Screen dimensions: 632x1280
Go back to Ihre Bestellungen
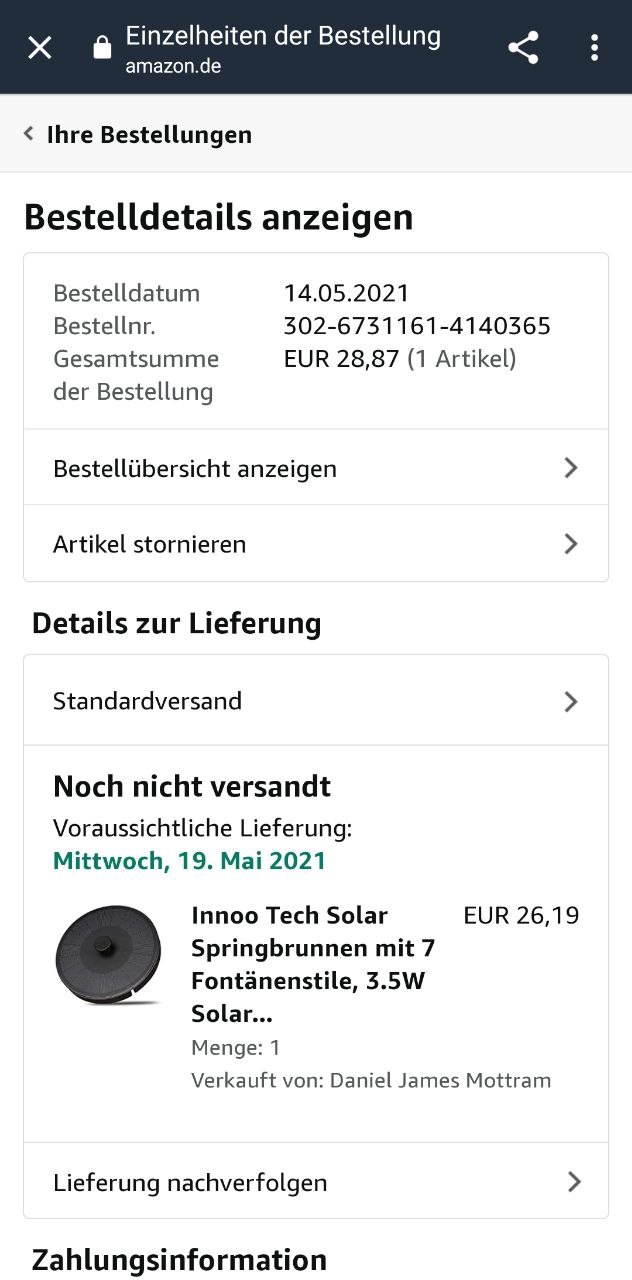[x=138, y=134]
